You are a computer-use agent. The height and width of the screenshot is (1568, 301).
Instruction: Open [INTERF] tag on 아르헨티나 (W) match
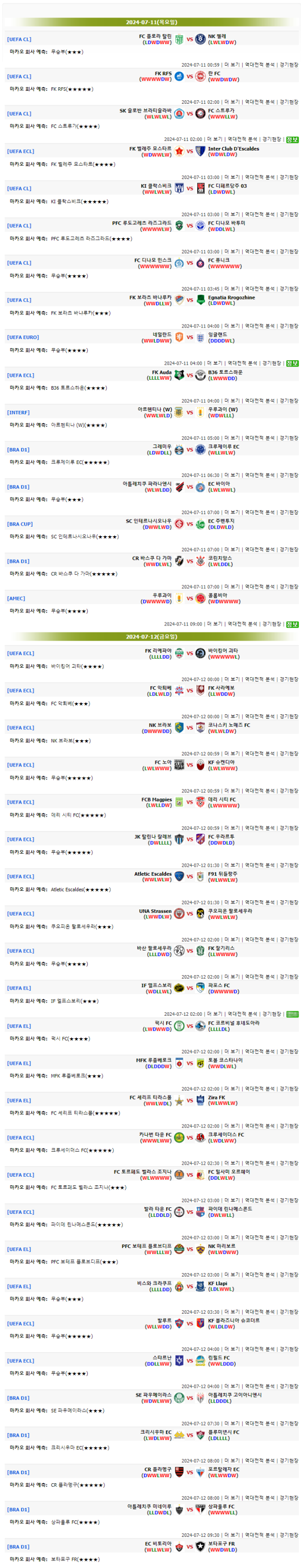point(18,412)
